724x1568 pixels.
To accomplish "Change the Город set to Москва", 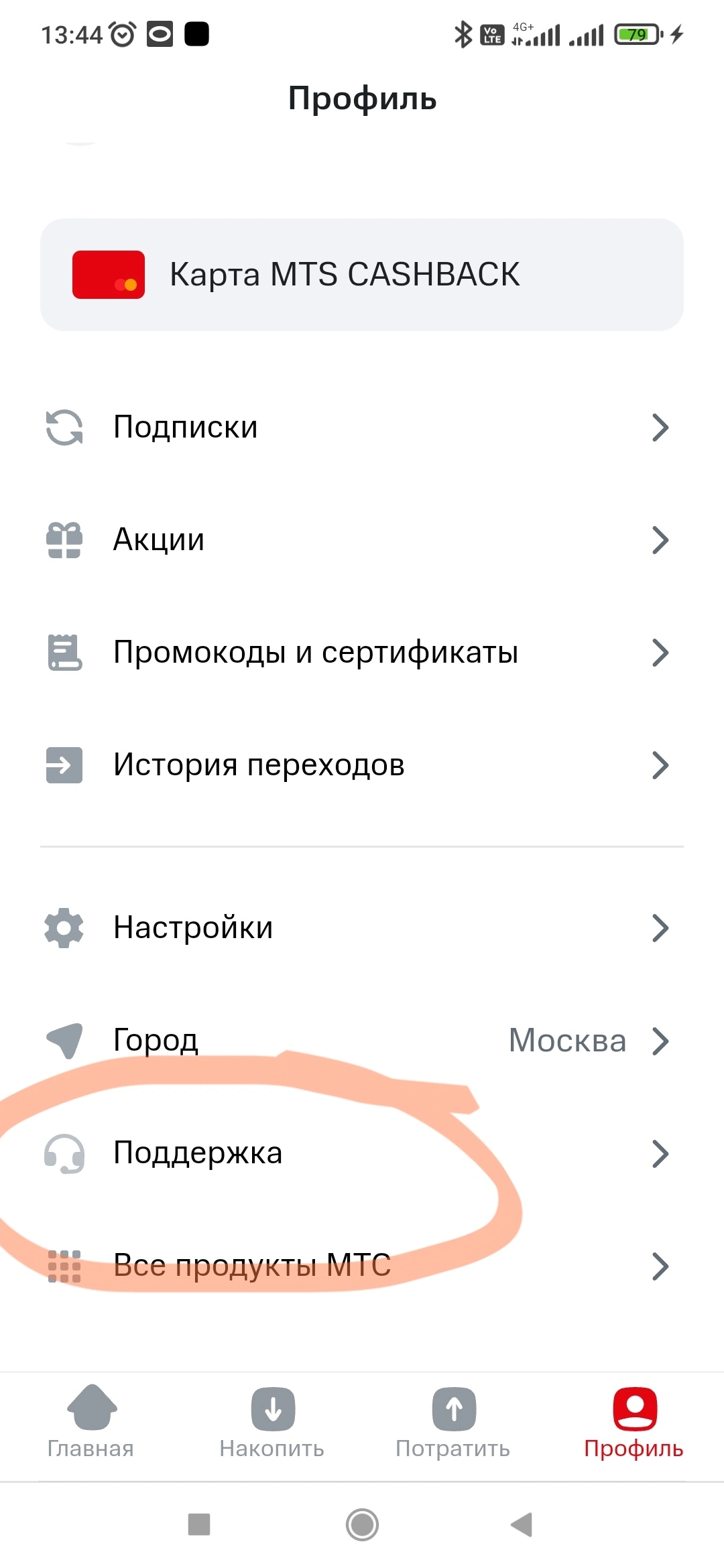I will pyautogui.click(x=362, y=1041).
